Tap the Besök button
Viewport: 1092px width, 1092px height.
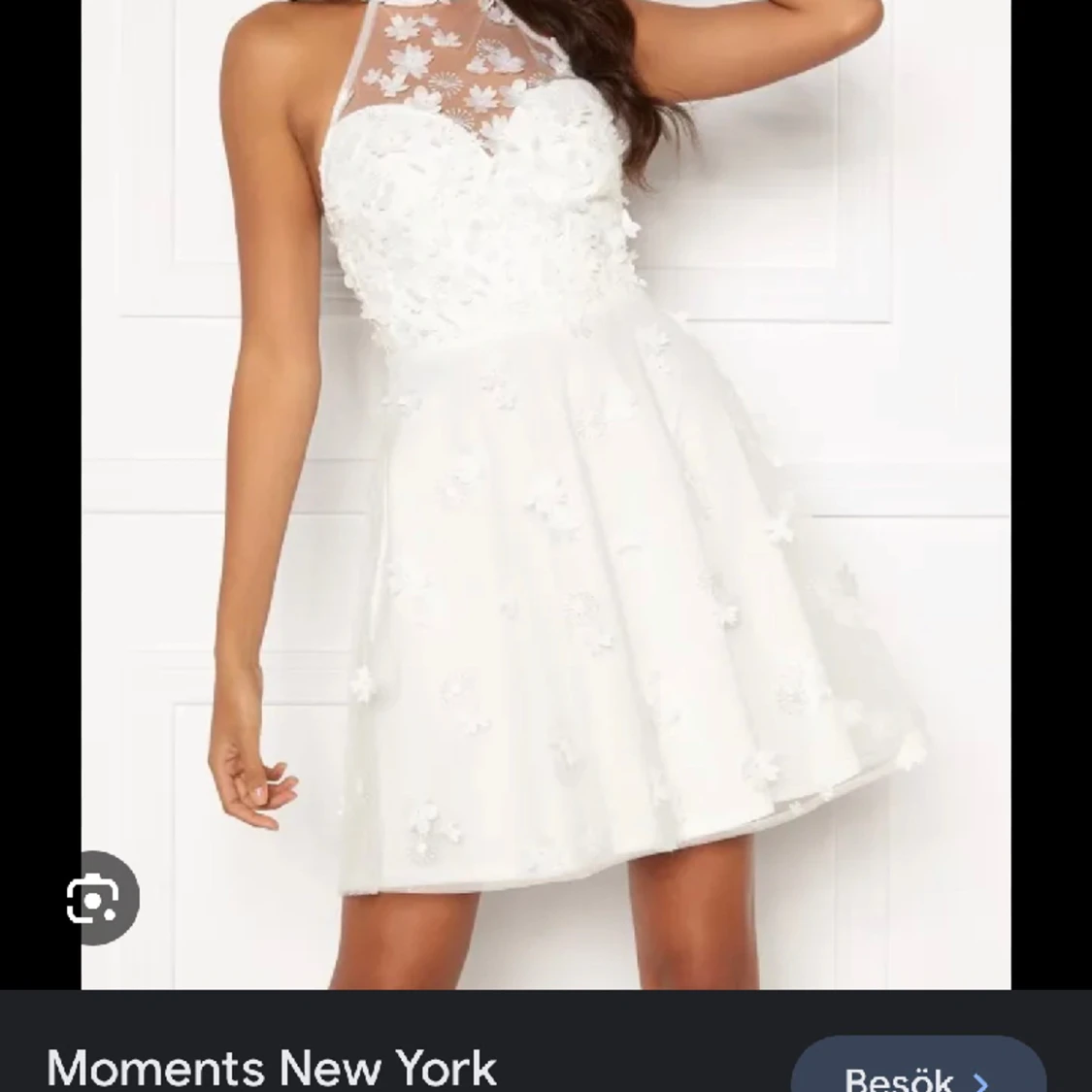917,1072
